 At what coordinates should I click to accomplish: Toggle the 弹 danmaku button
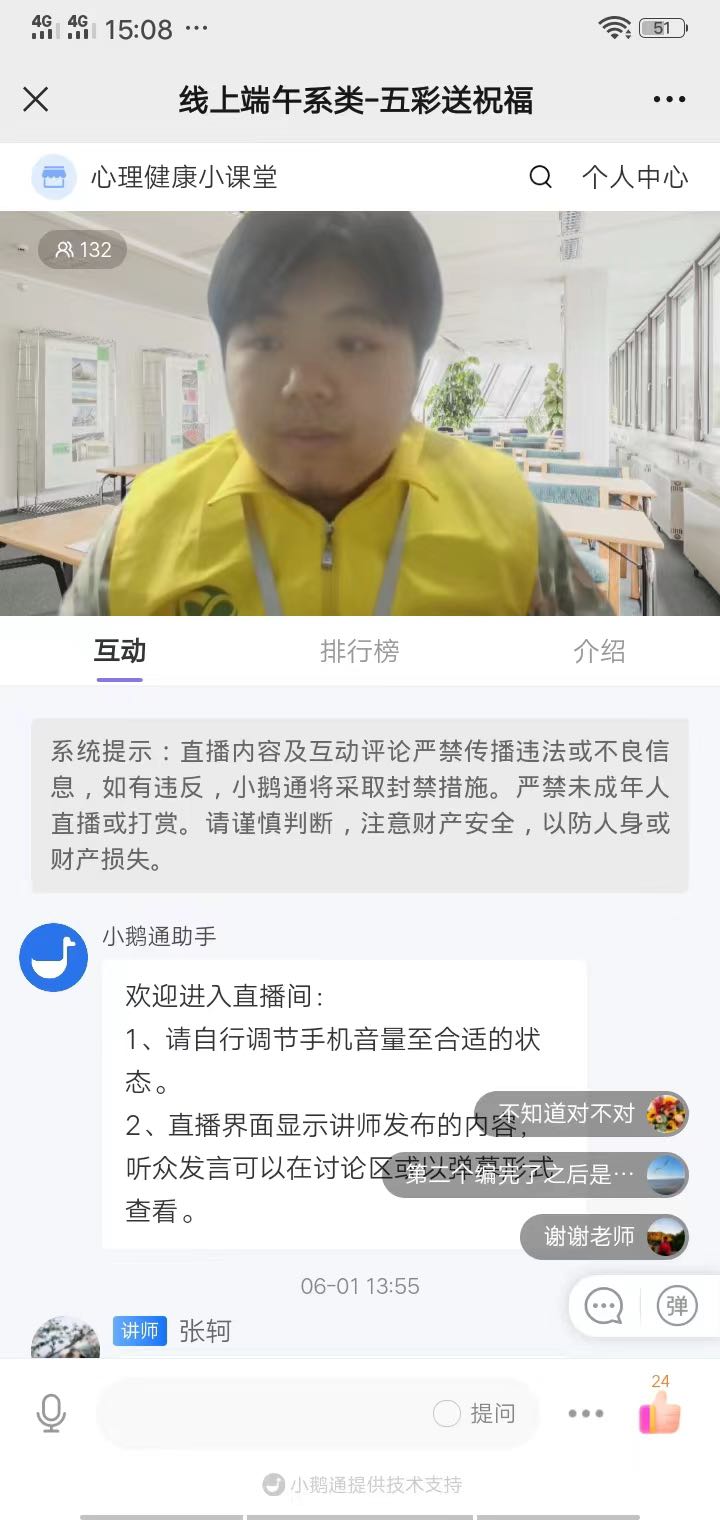[677, 1306]
